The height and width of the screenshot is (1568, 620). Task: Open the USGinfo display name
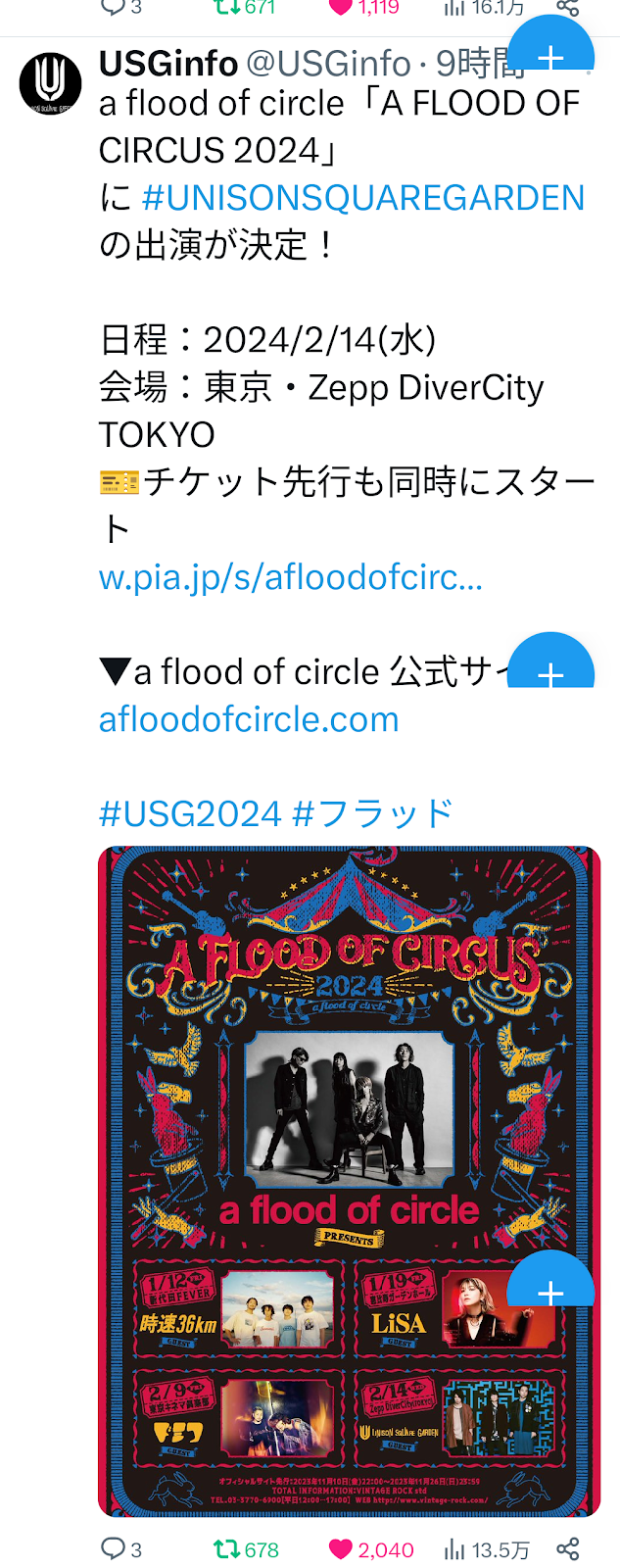tap(168, 64)
